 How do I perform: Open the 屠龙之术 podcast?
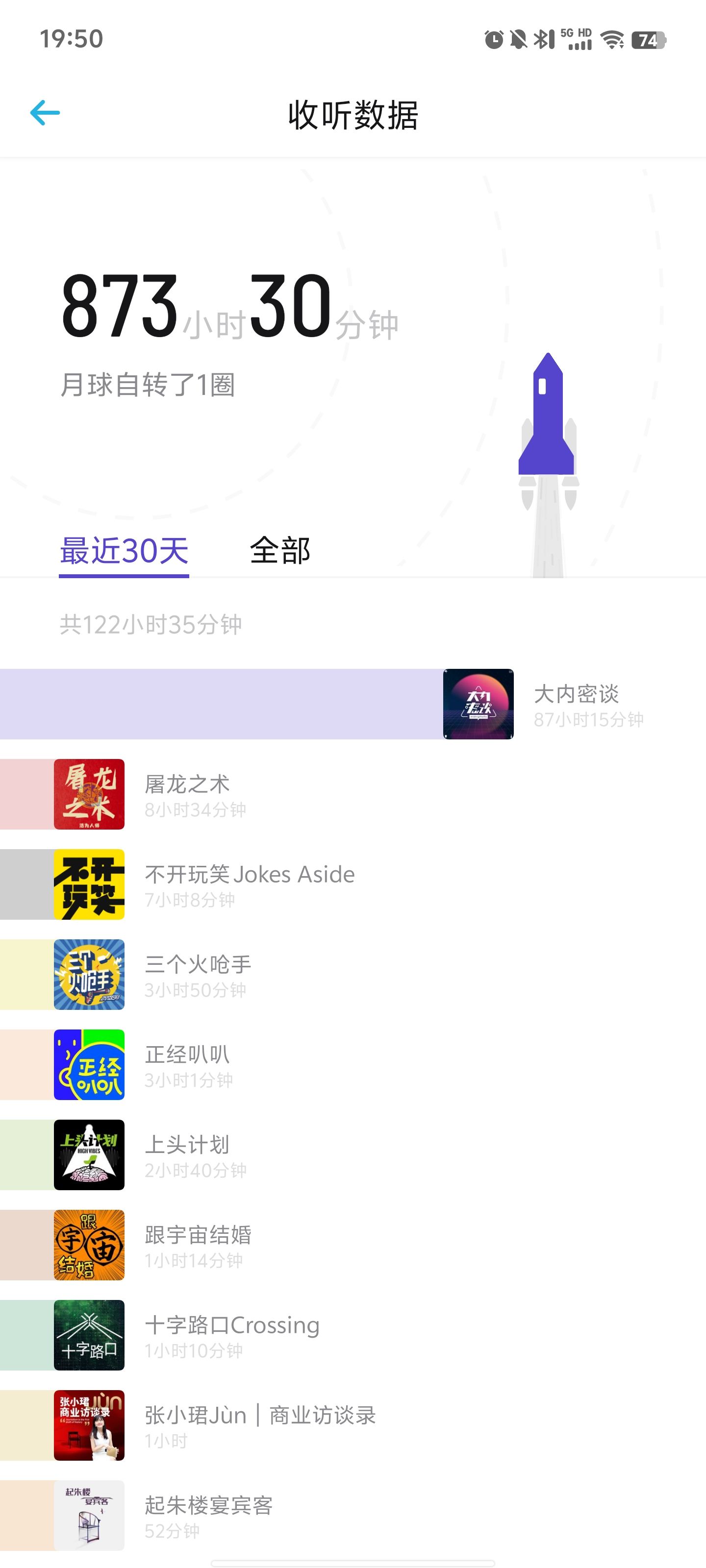point(187,794)
